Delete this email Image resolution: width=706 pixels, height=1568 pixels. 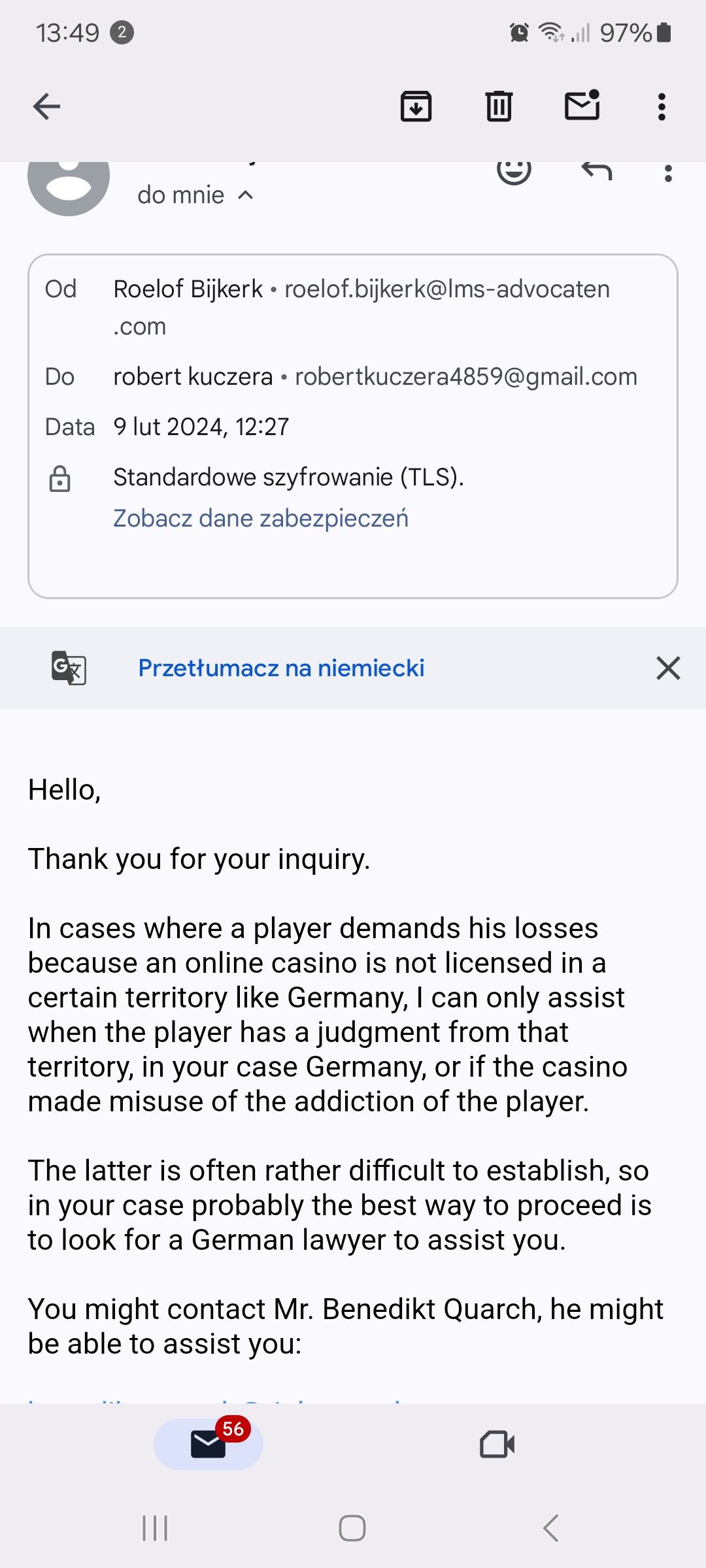[499, 106]
